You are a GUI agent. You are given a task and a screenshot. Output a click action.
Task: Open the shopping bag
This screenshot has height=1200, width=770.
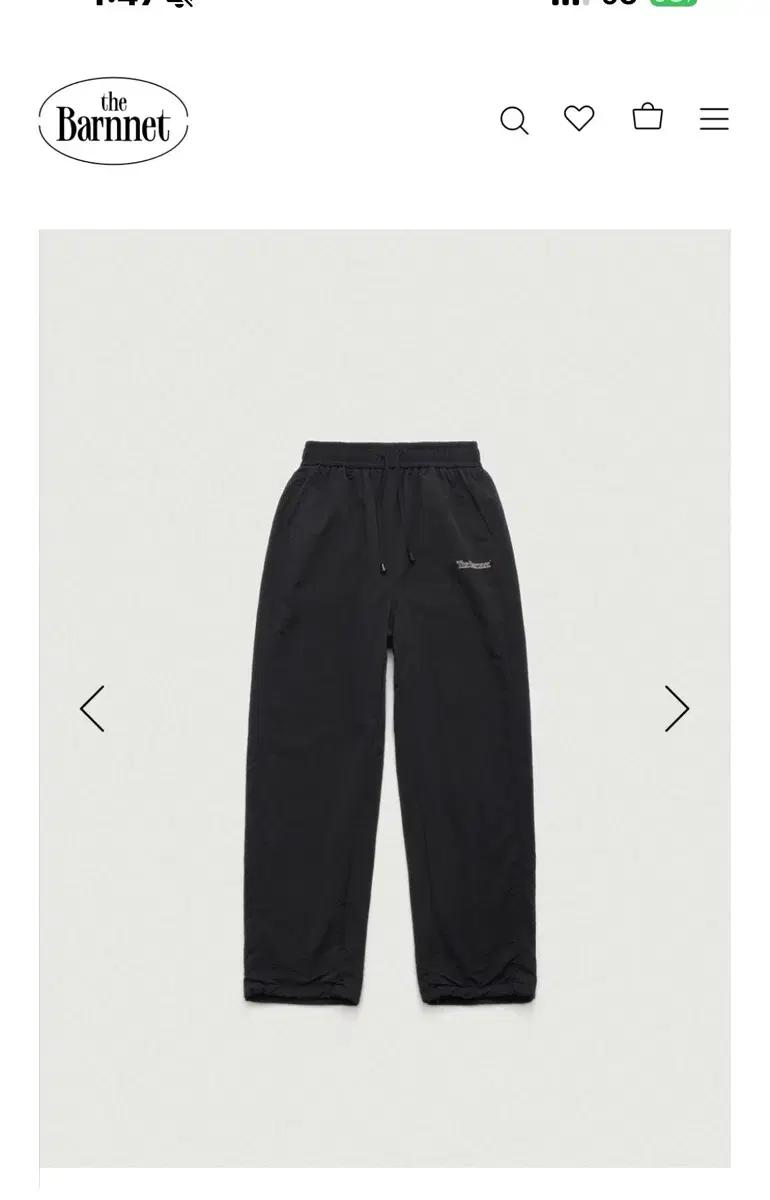coord(648,117)
